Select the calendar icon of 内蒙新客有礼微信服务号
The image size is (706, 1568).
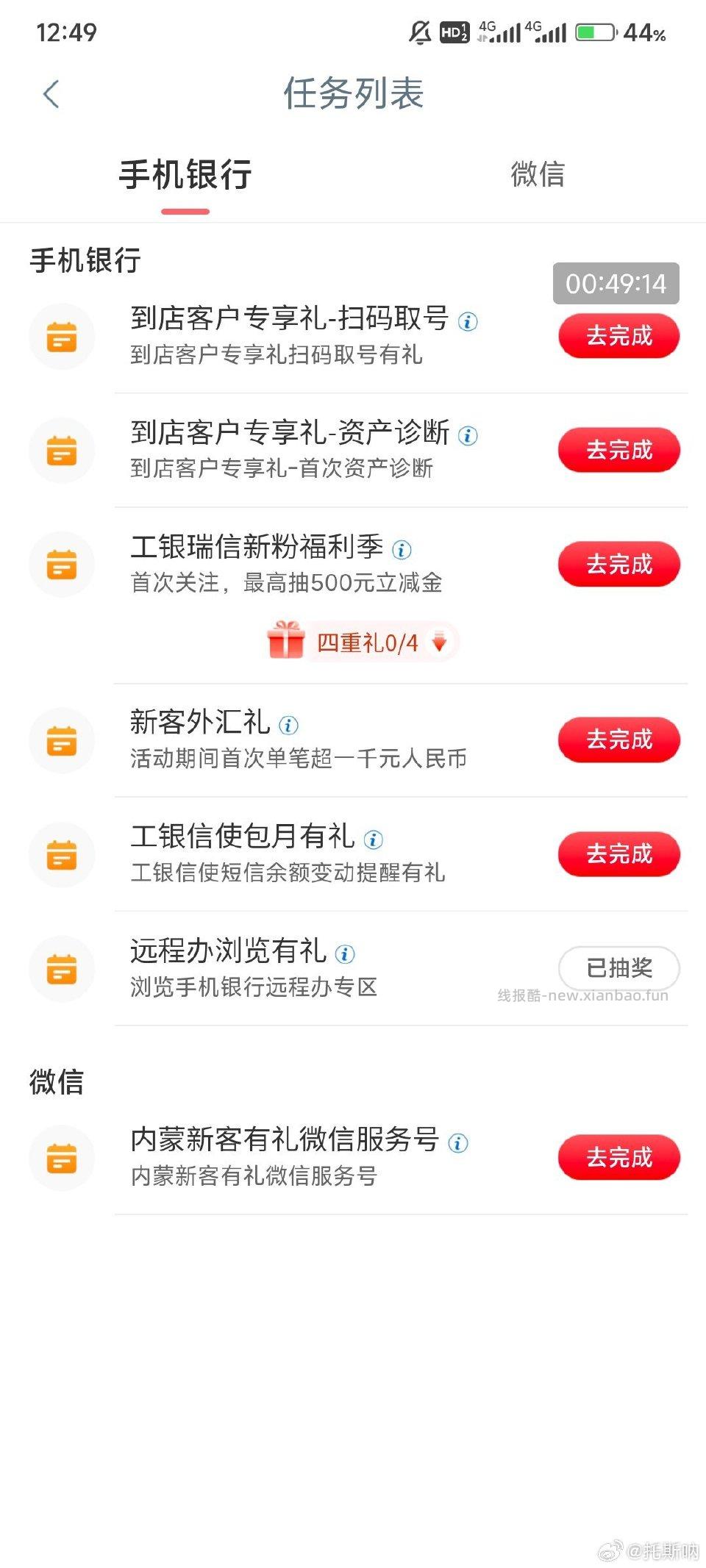tap(63, 1157)
